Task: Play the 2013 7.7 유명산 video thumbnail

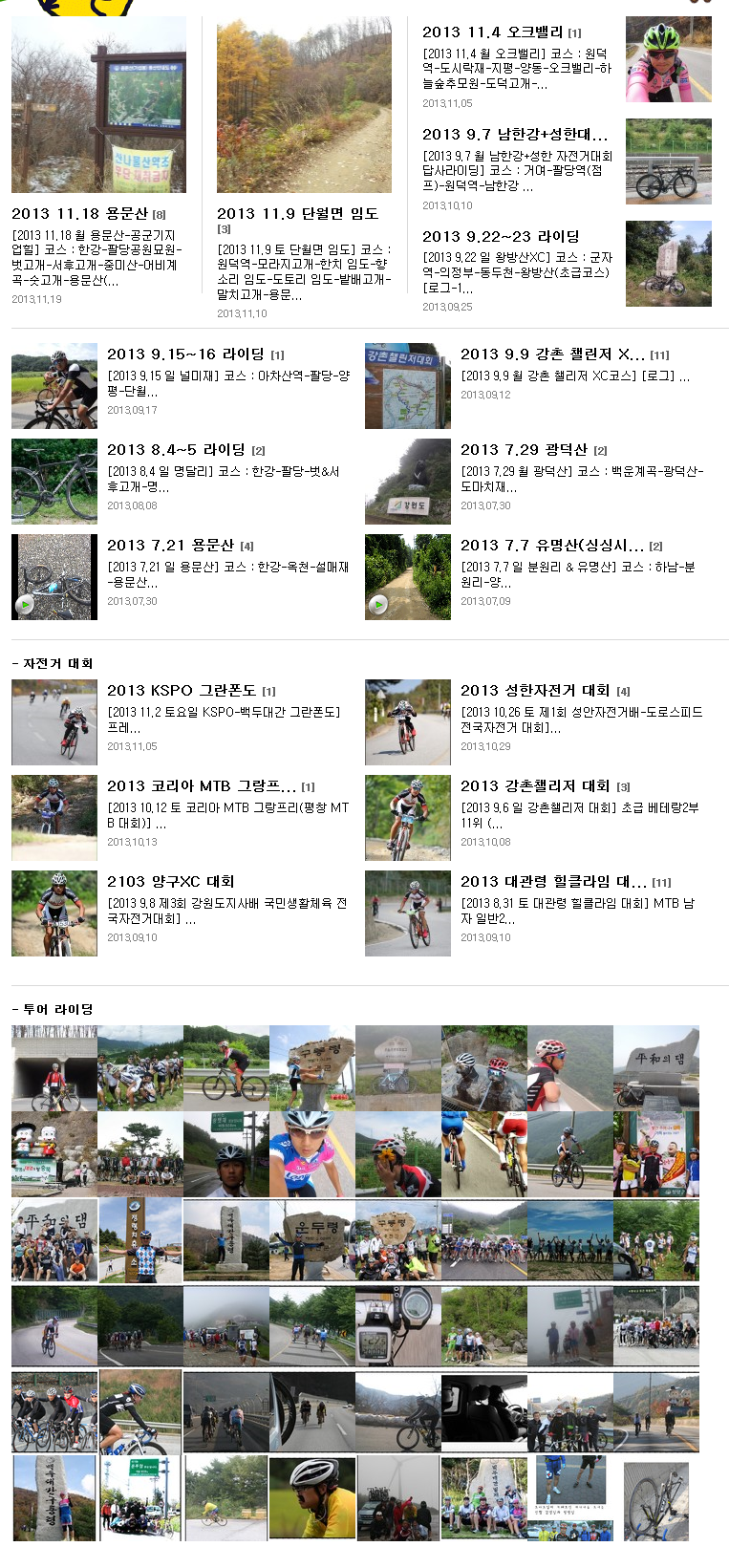Action: (x=379, y=604)
